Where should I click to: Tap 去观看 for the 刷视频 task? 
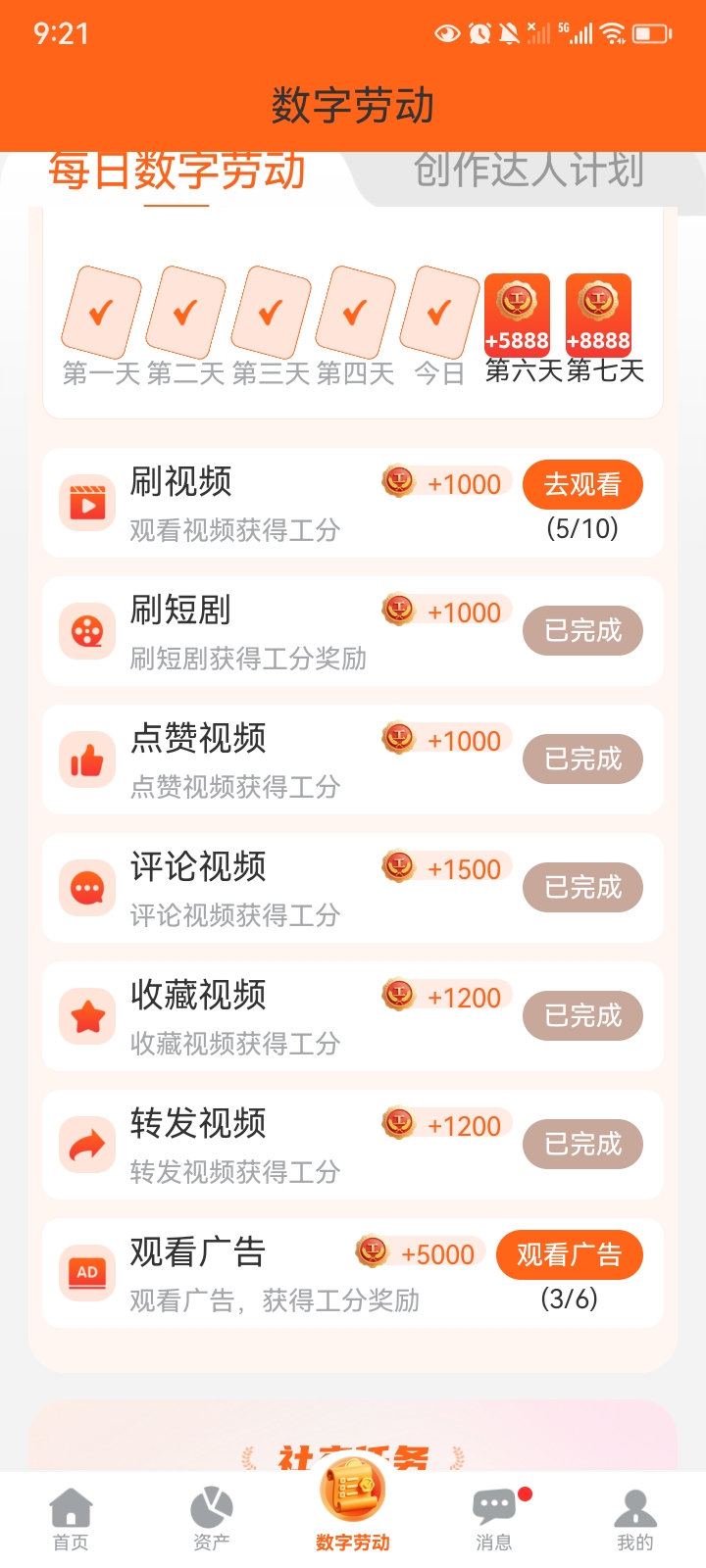(582, 484)
